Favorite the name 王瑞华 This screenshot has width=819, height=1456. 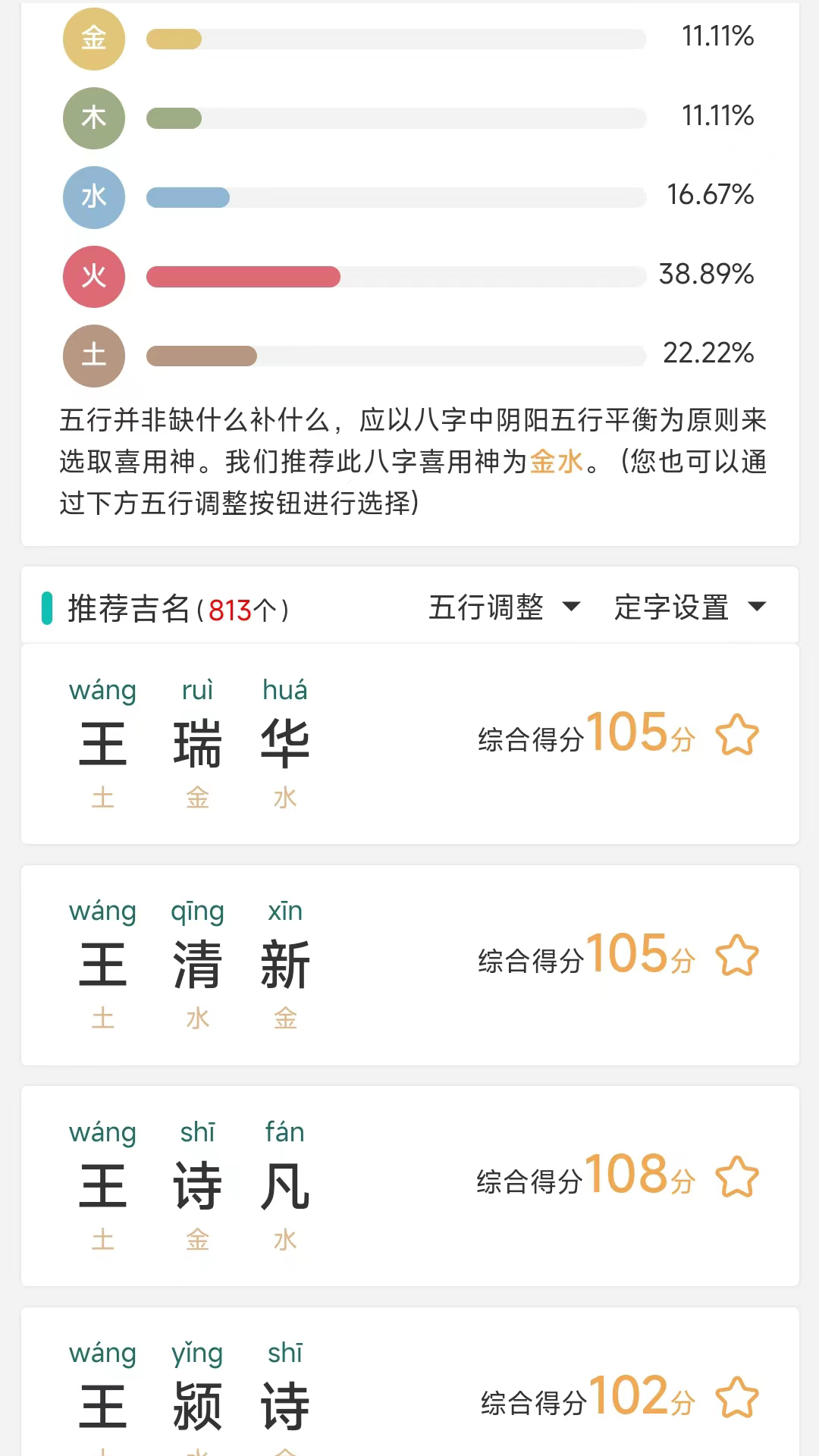pos(736,734)
